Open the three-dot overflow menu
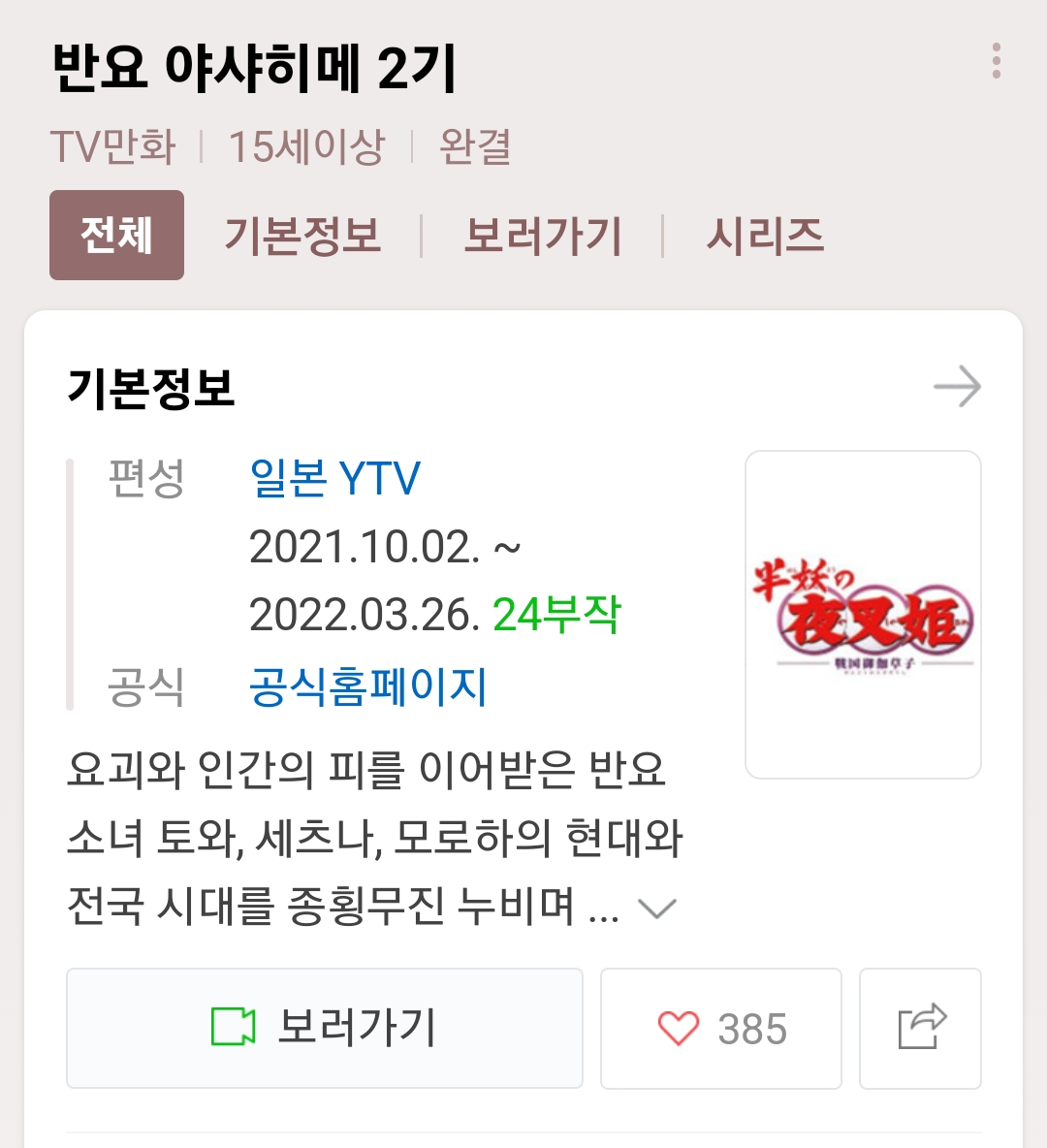The width and height of the screenshot is (1047, 1148). coord(996,61)
